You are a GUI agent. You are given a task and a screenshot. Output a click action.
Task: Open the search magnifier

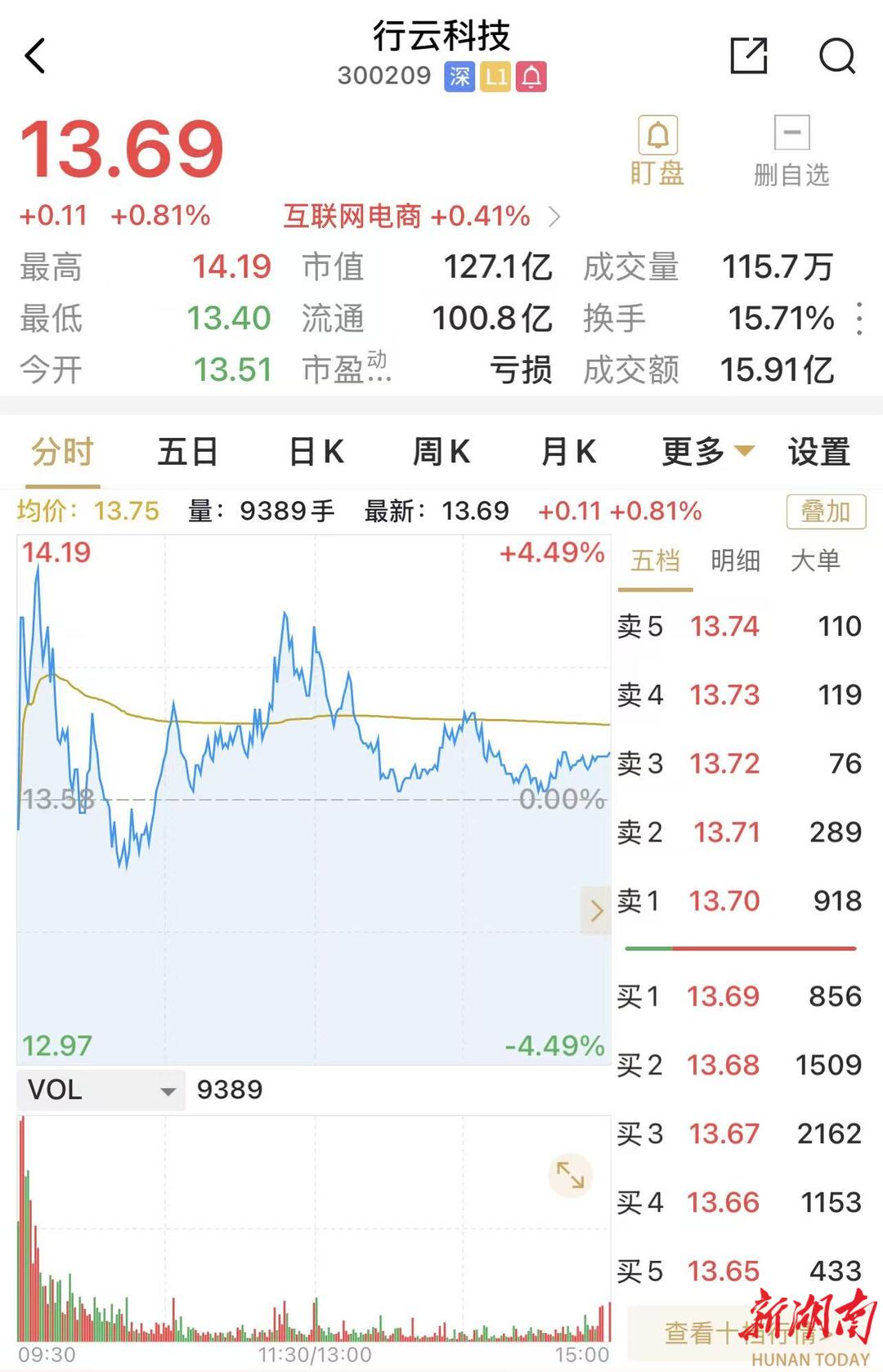coord(836,56)
